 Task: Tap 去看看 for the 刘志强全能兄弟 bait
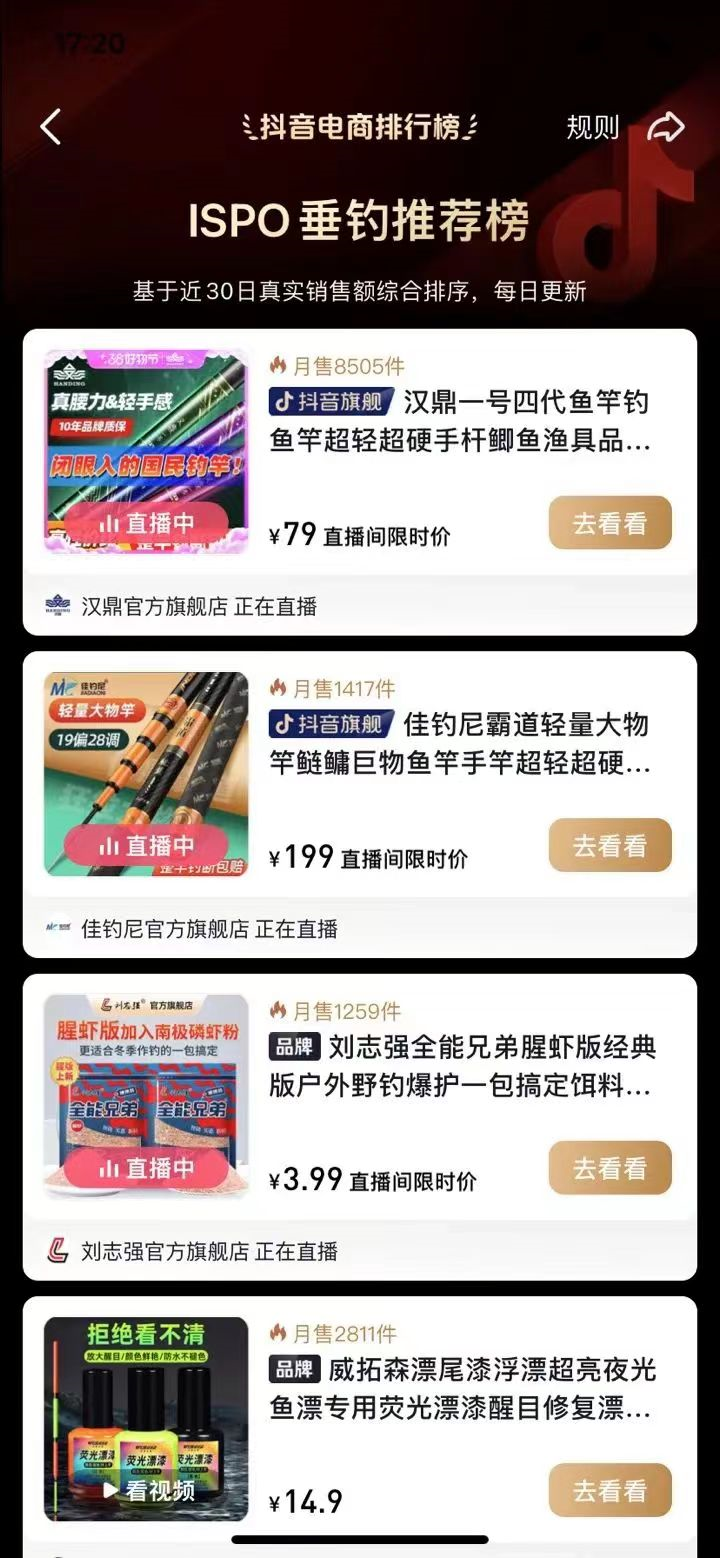(x=609, y=1168)
